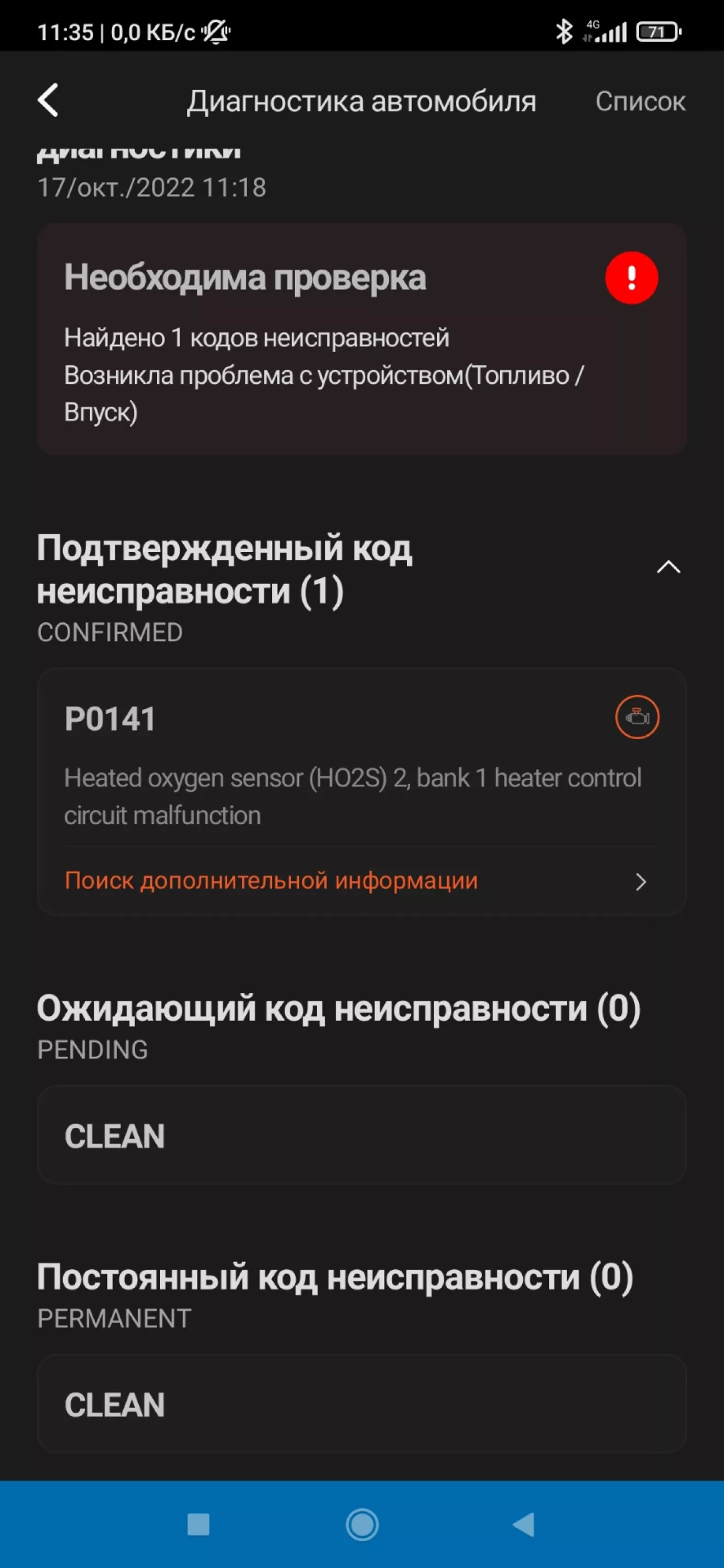Open the Список list view
This screenshot has width=724, height=1568.
[640, 101]
